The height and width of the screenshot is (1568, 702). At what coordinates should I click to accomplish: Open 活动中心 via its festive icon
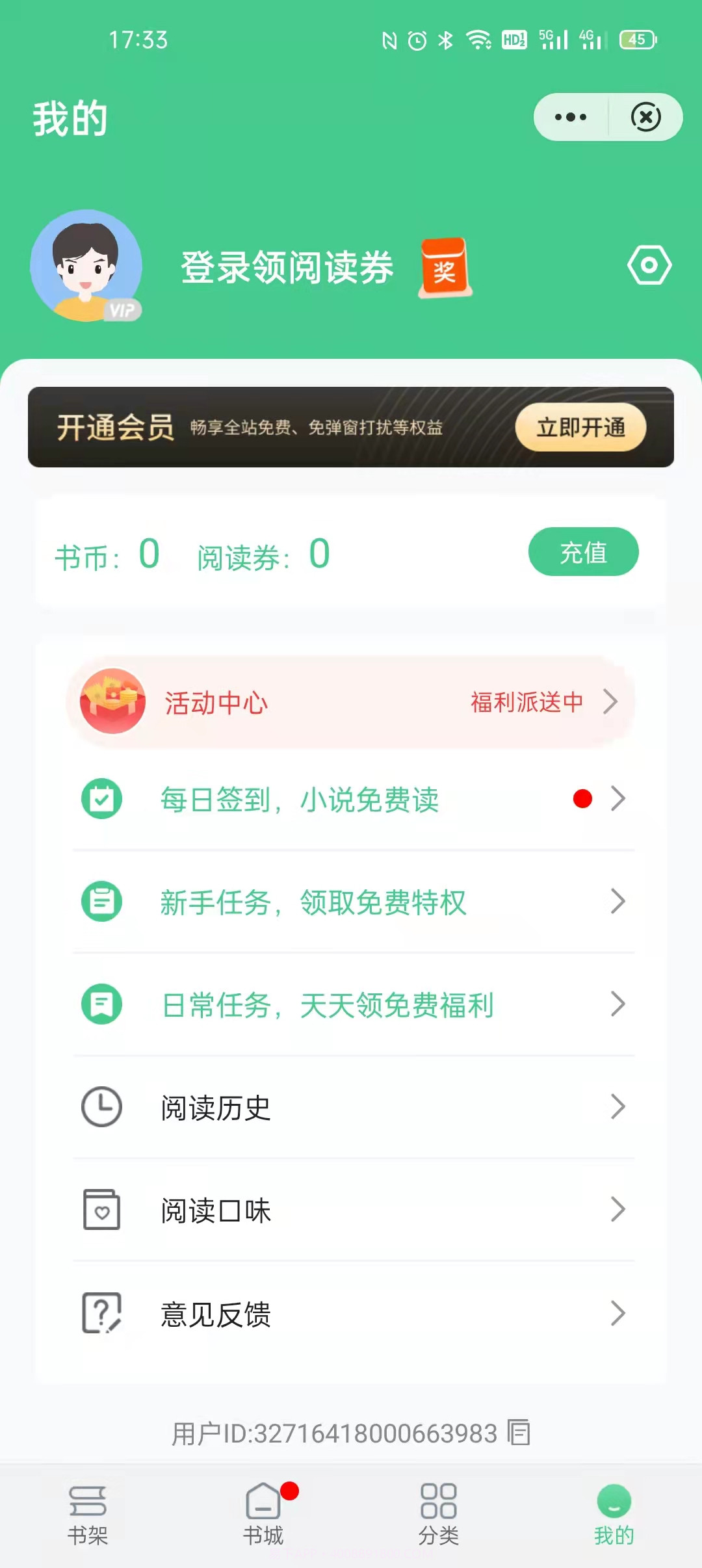[x=112, y=701]
